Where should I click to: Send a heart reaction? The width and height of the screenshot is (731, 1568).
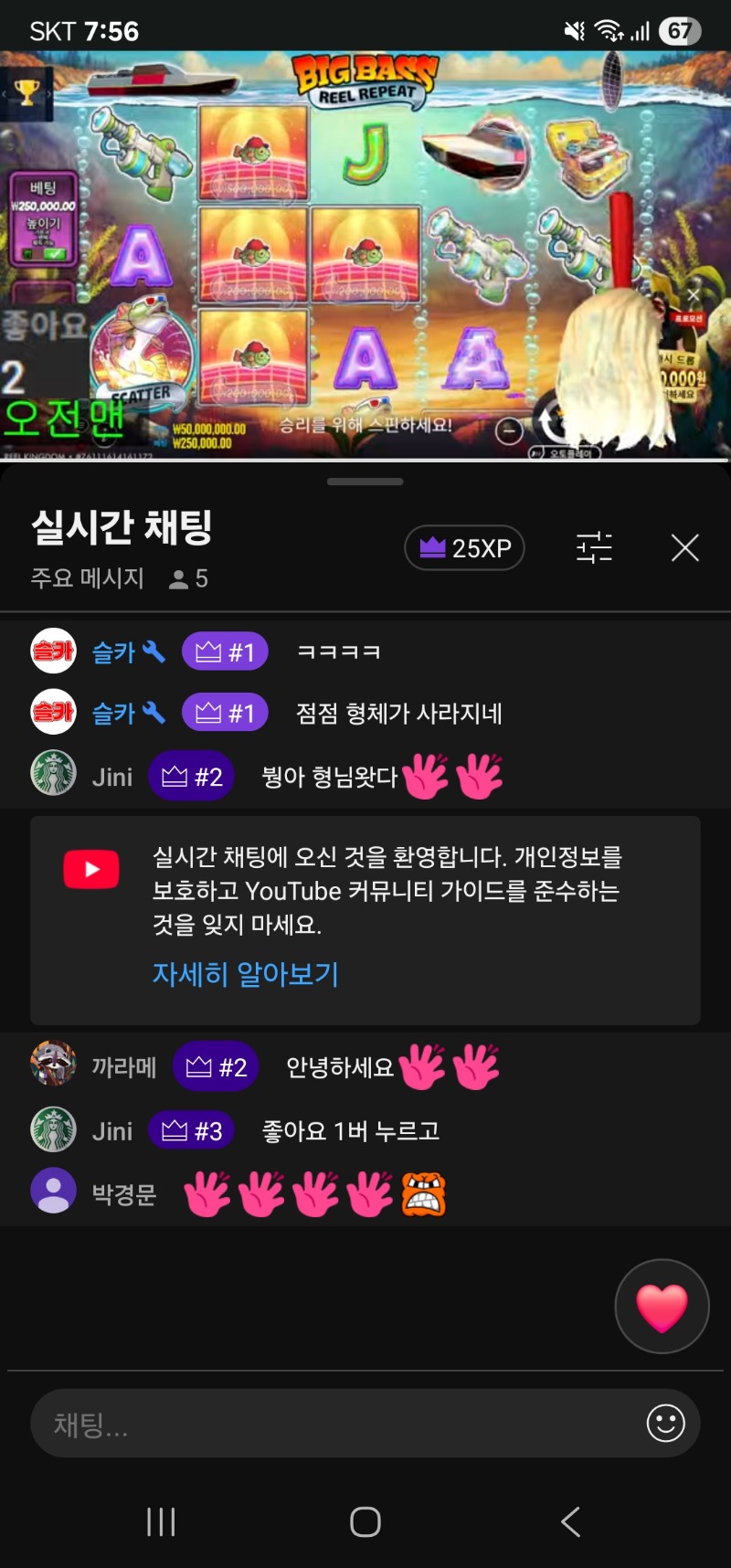pyautogui.click(x=662, y=1307)
